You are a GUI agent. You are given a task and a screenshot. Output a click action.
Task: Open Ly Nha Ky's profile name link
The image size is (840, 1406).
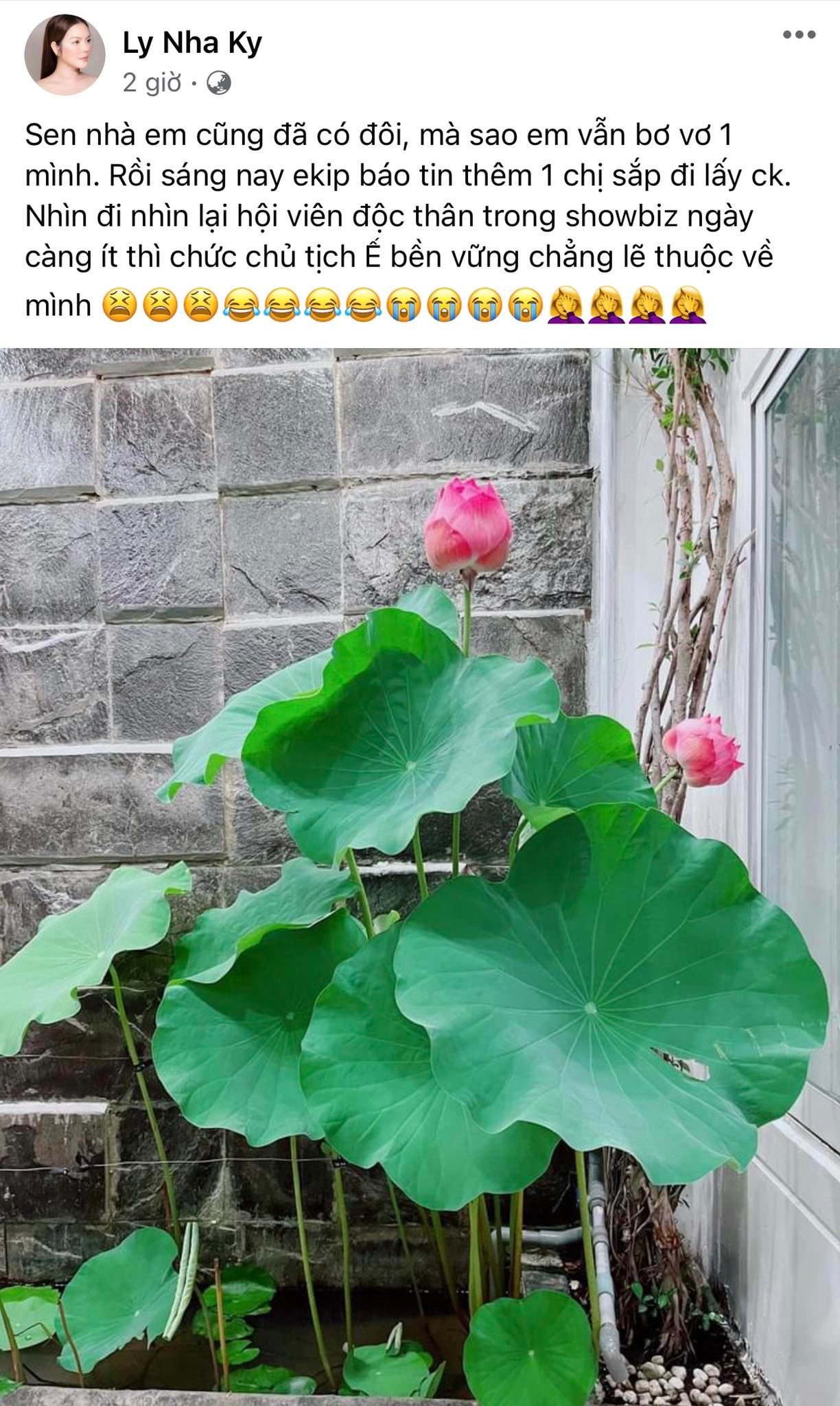coord(192,44)
